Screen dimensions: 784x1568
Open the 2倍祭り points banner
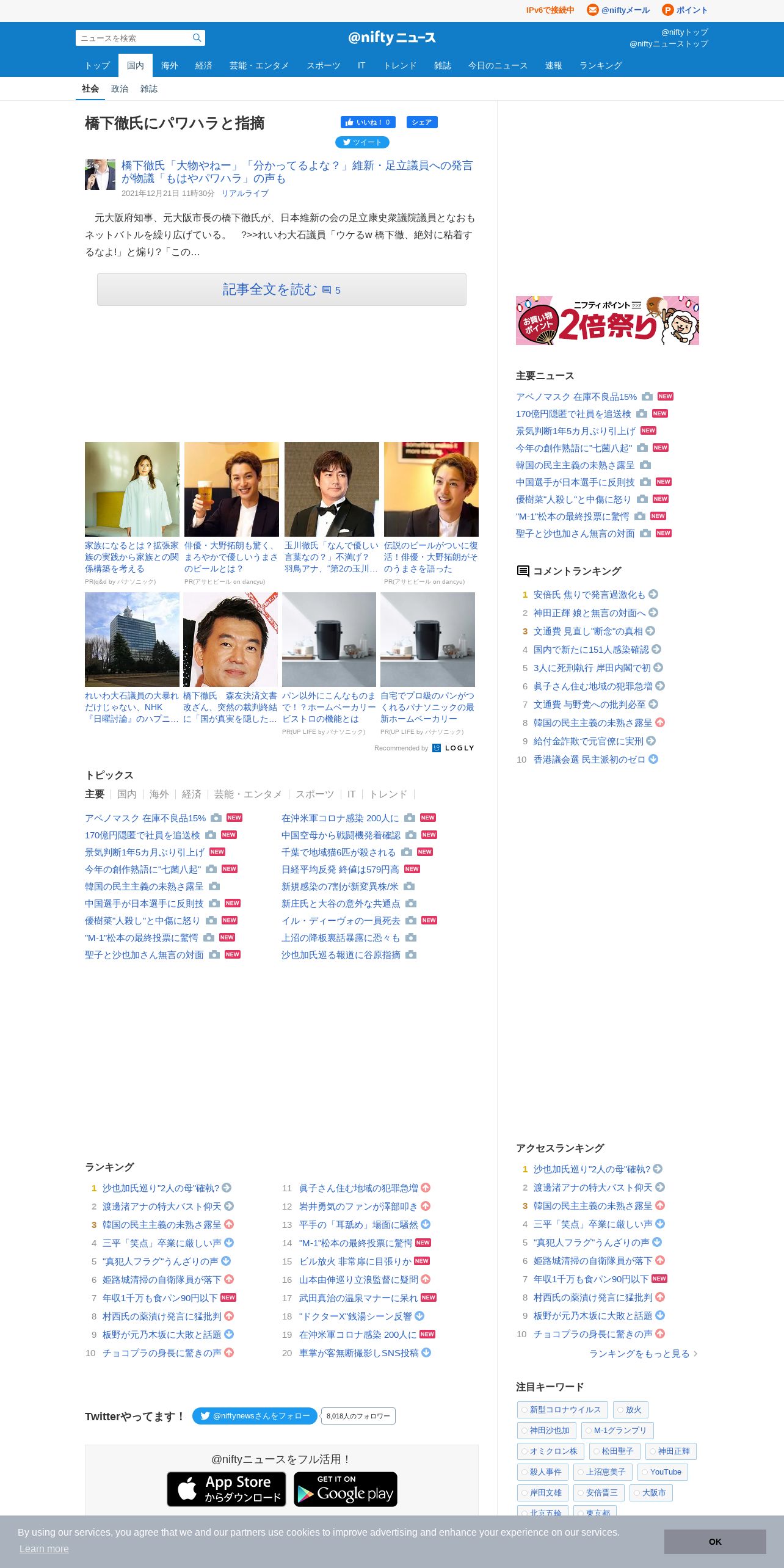pyautogui.click(x=608, y=321)
